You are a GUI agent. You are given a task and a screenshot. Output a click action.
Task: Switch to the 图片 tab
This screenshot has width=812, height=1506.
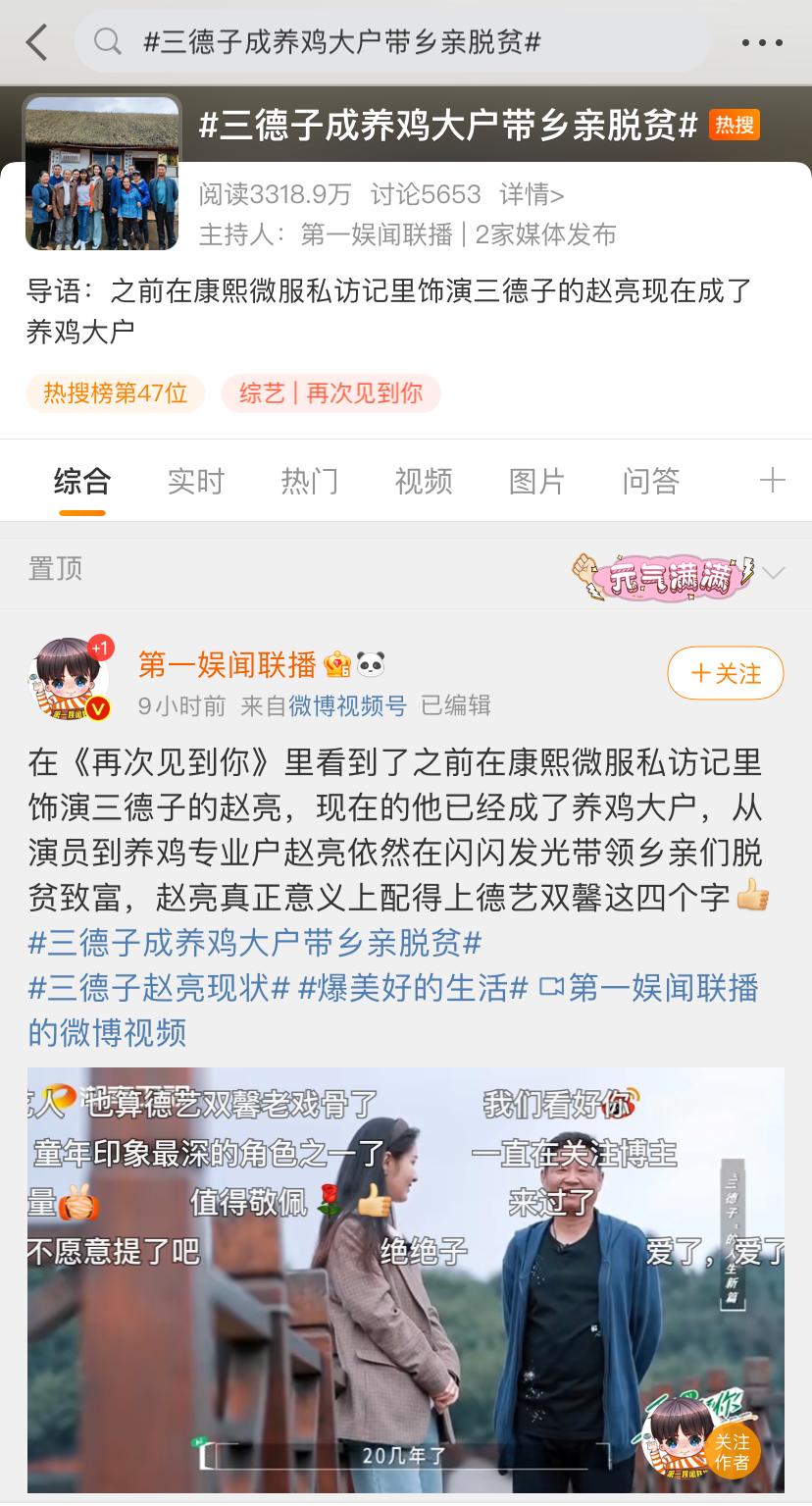[536, 481]
